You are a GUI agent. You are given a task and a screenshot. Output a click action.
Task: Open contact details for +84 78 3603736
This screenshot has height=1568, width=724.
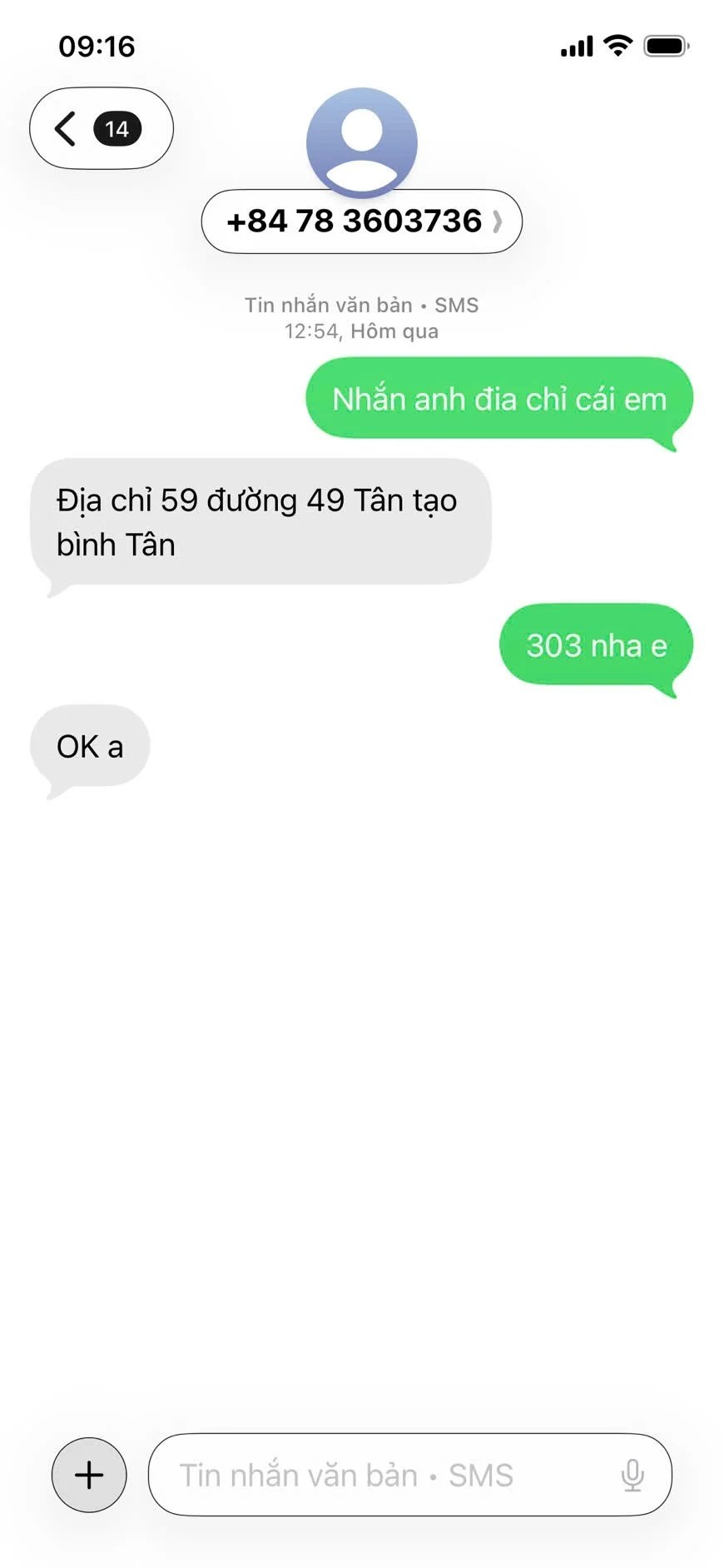point(361,222)
